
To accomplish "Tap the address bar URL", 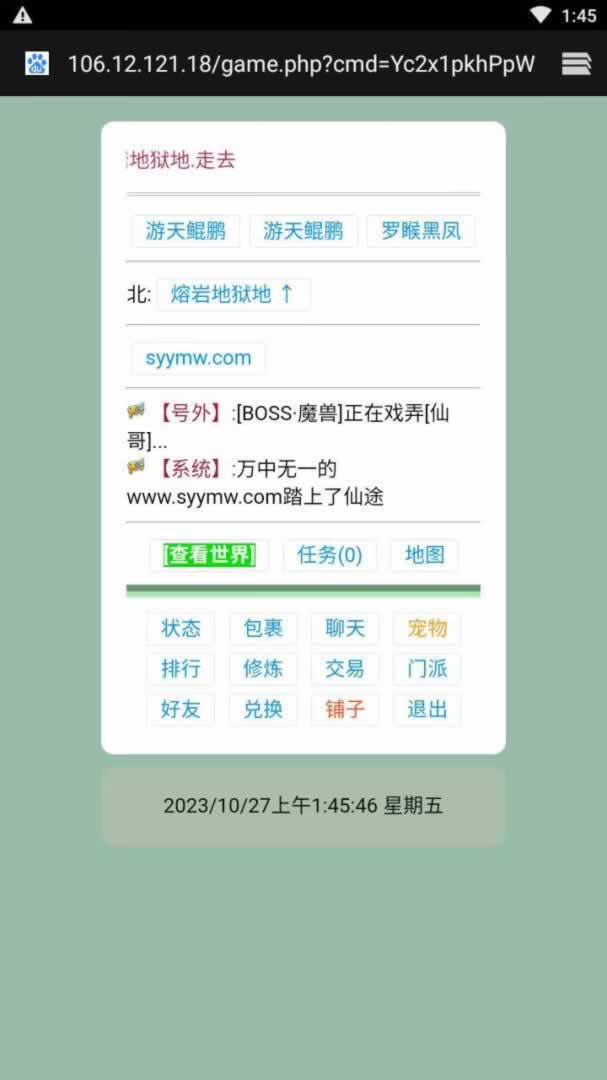I will click(300, 64).
